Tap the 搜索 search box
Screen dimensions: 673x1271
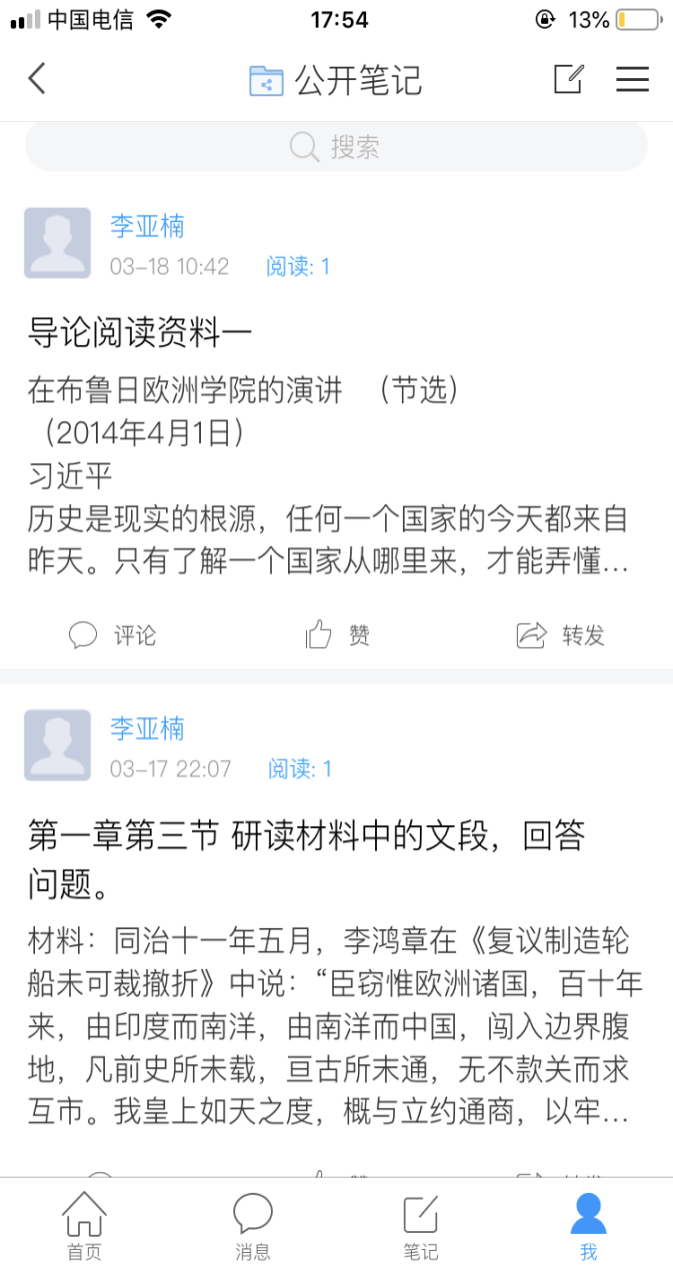tap(336, 148)
